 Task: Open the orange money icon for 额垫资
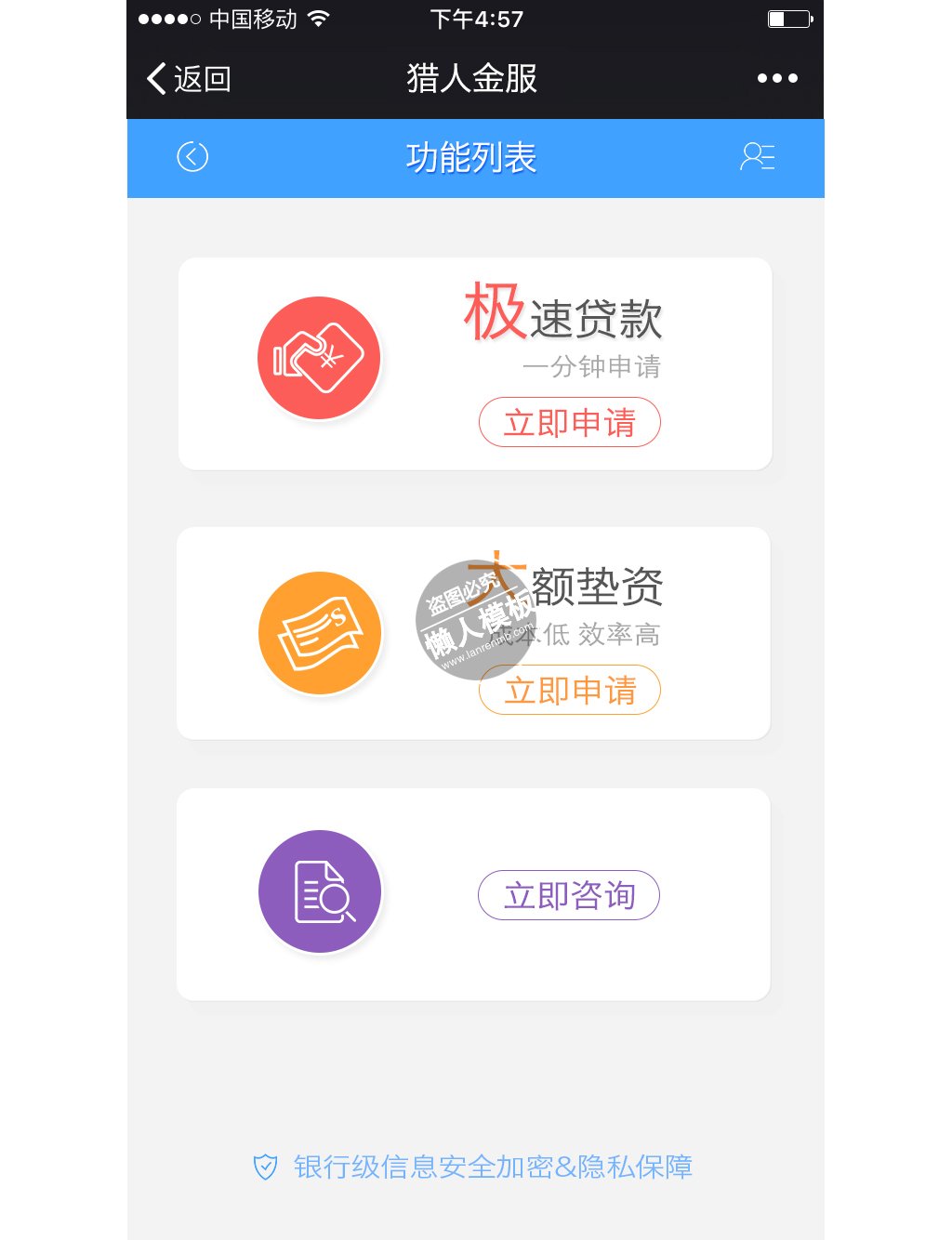coord(320,633)
